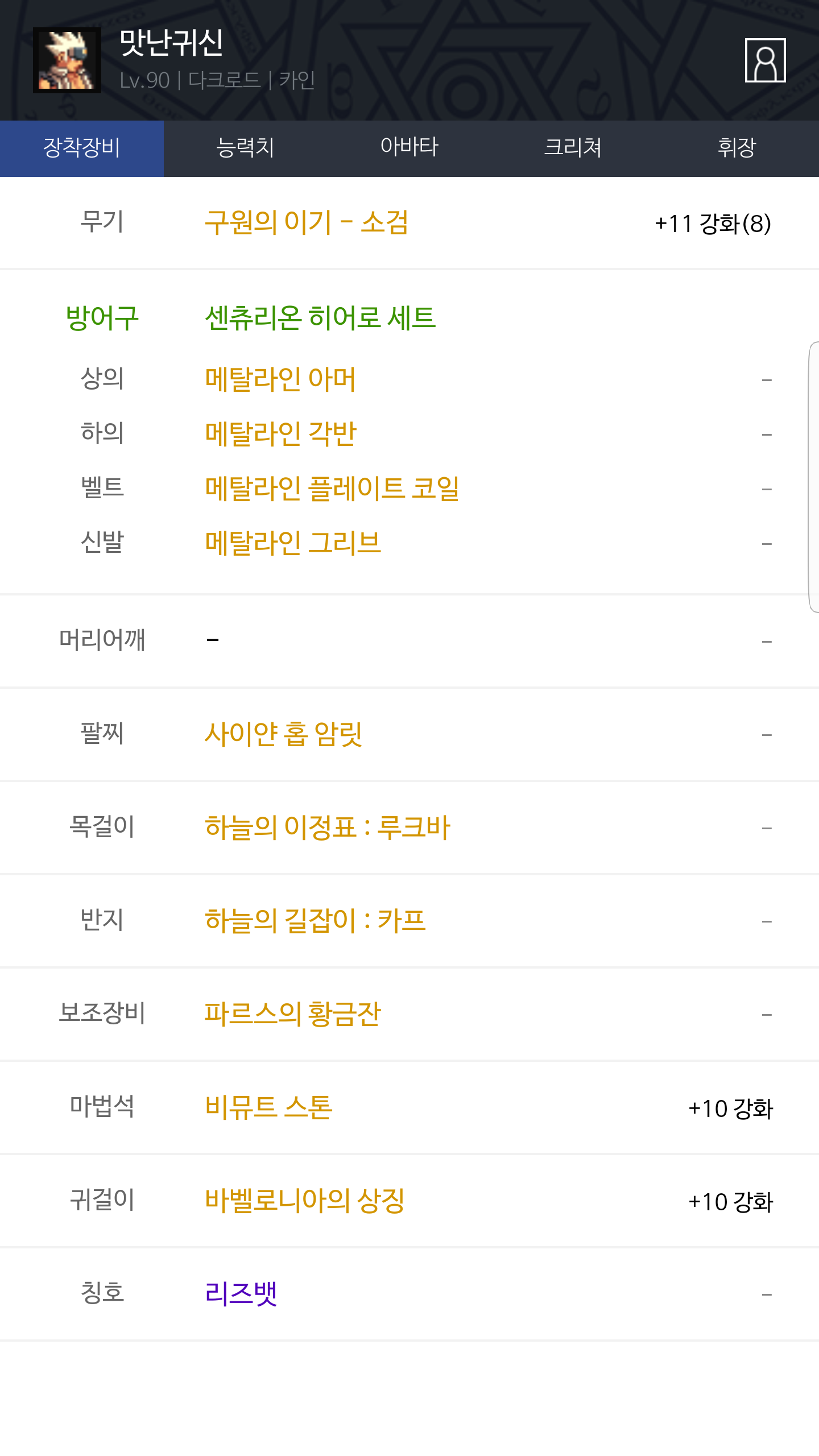Open the 휘장 tab
The height and width of the screenshot is (1456, 819).
pyautogui.click(x=737, y=148)
